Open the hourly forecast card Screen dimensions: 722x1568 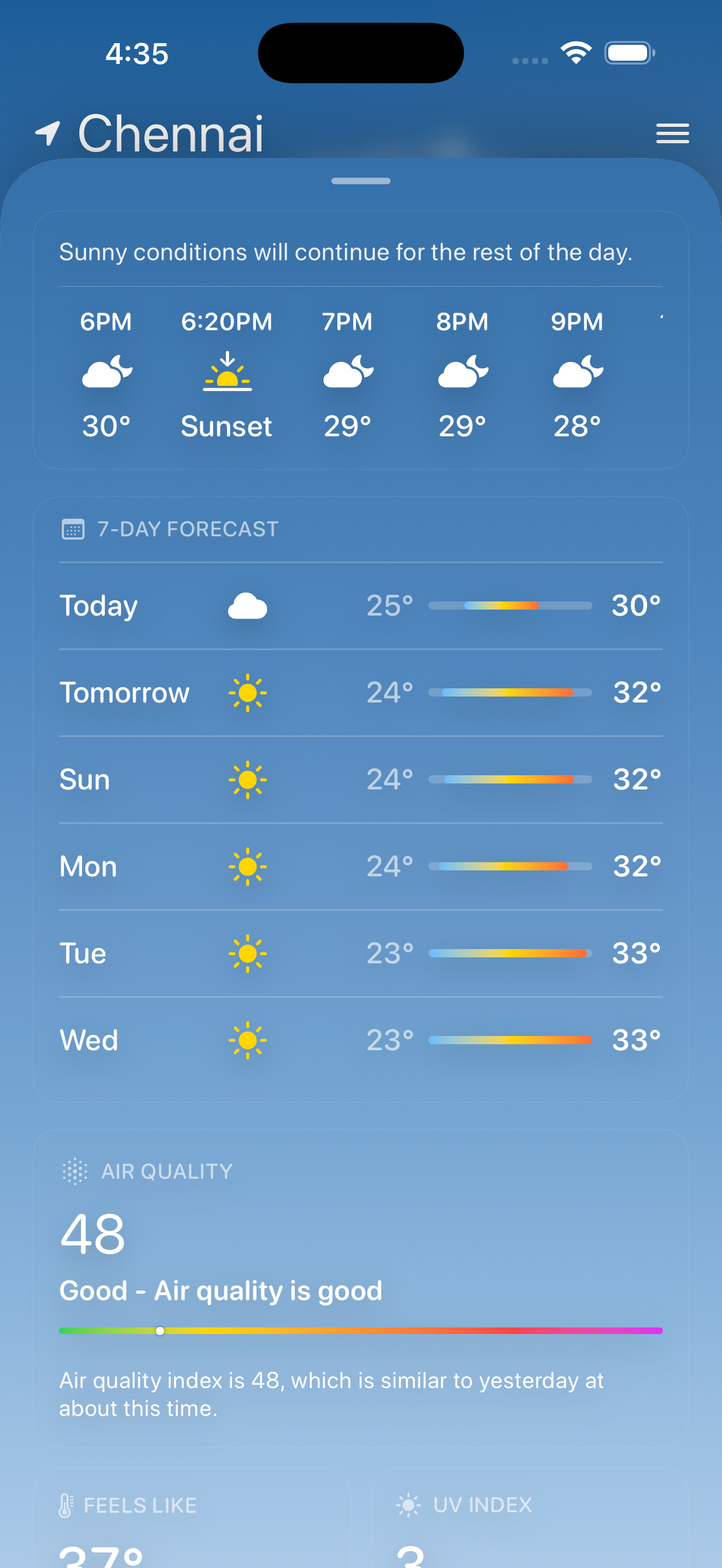360,340
